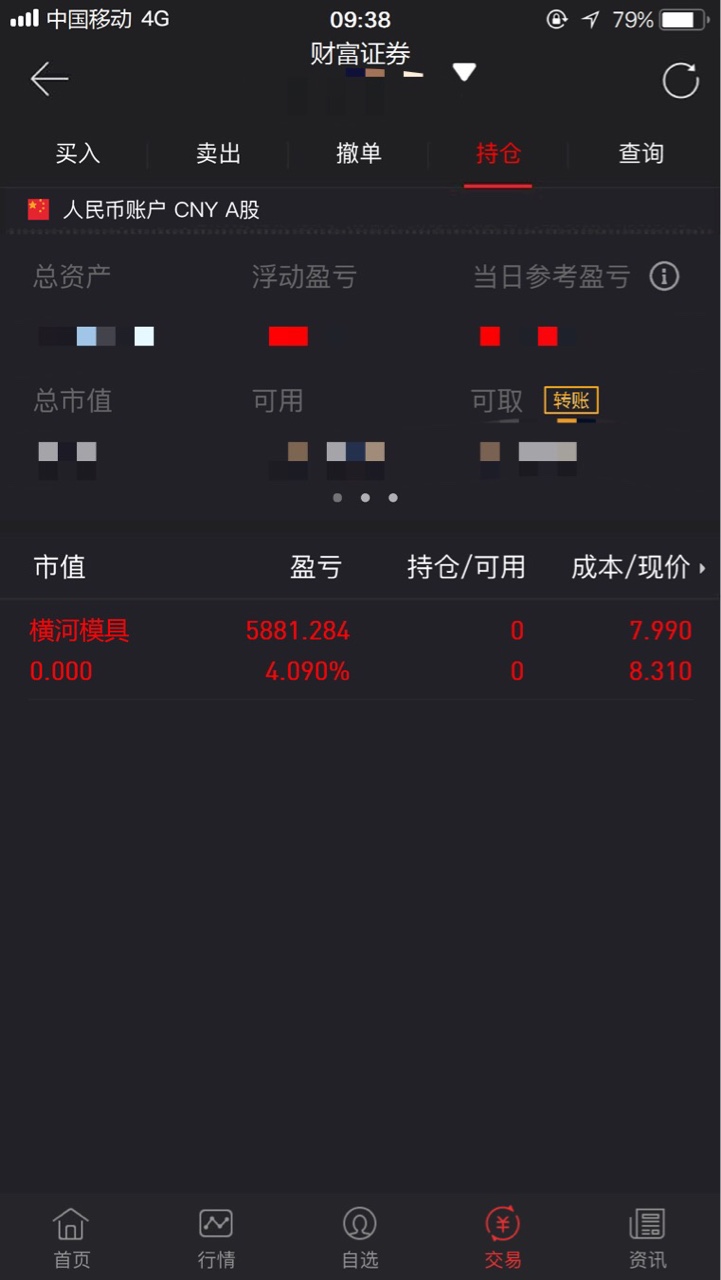Select the 交易 trade tab
This screenshot has height=1280, width=721.
[x=503, y=1237]
